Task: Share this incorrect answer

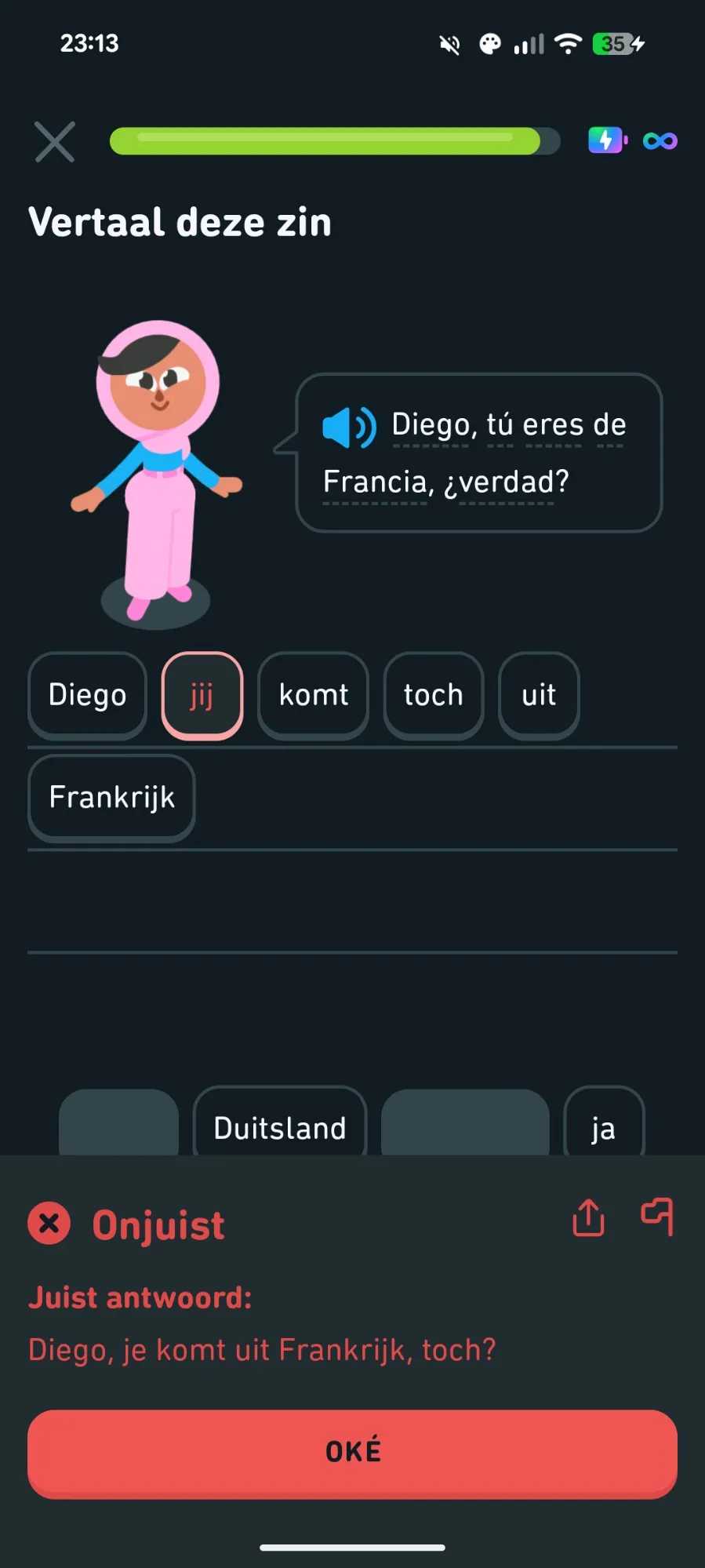Action: [x=588, y=1217]
